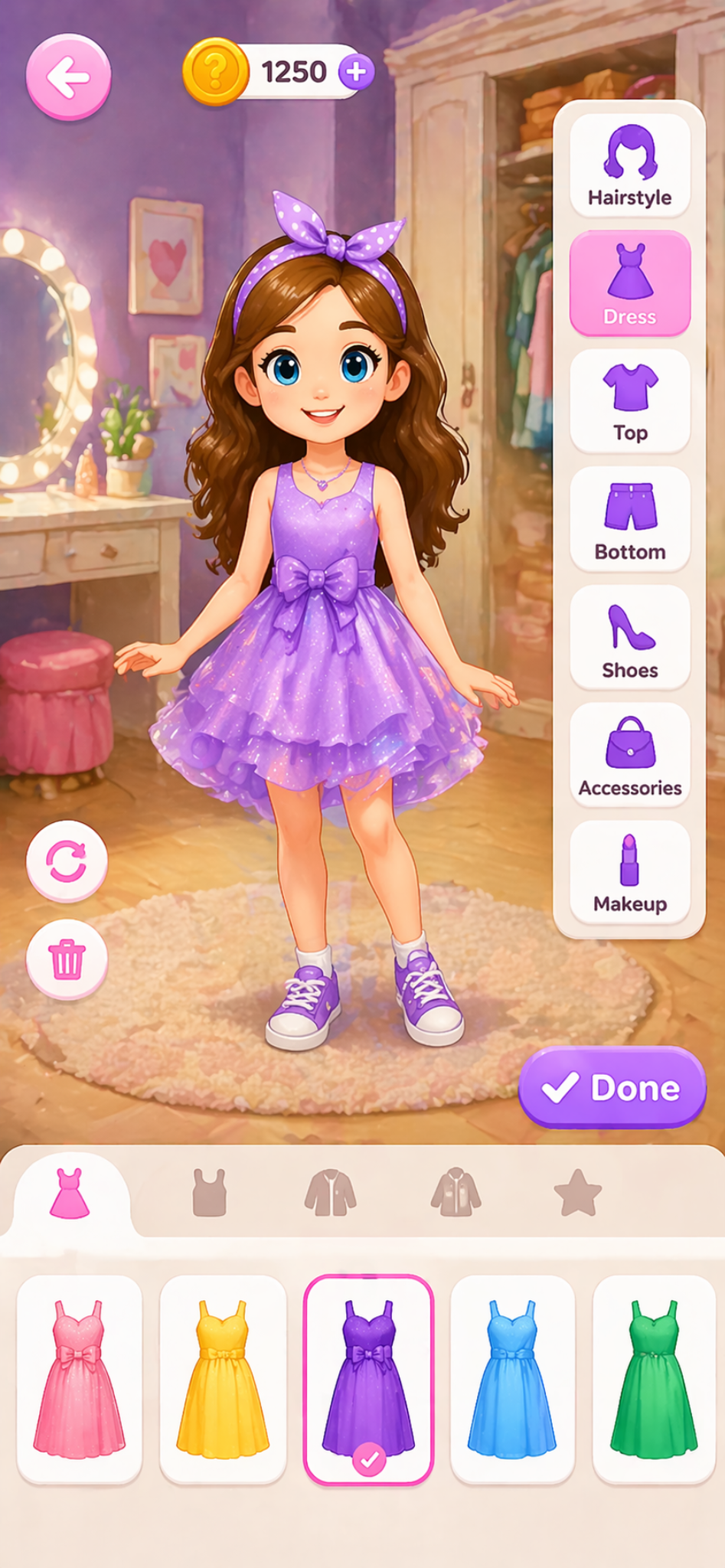Select the Bottom category icon

[629, 517]
